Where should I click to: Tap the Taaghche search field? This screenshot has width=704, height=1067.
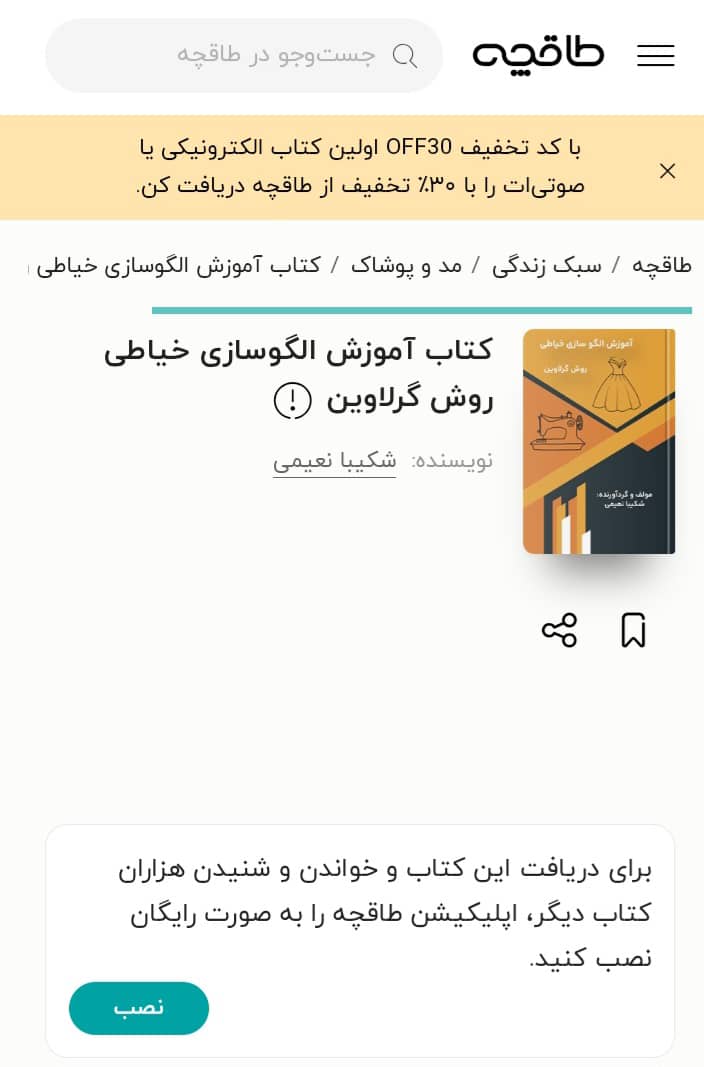pos(244,56)
